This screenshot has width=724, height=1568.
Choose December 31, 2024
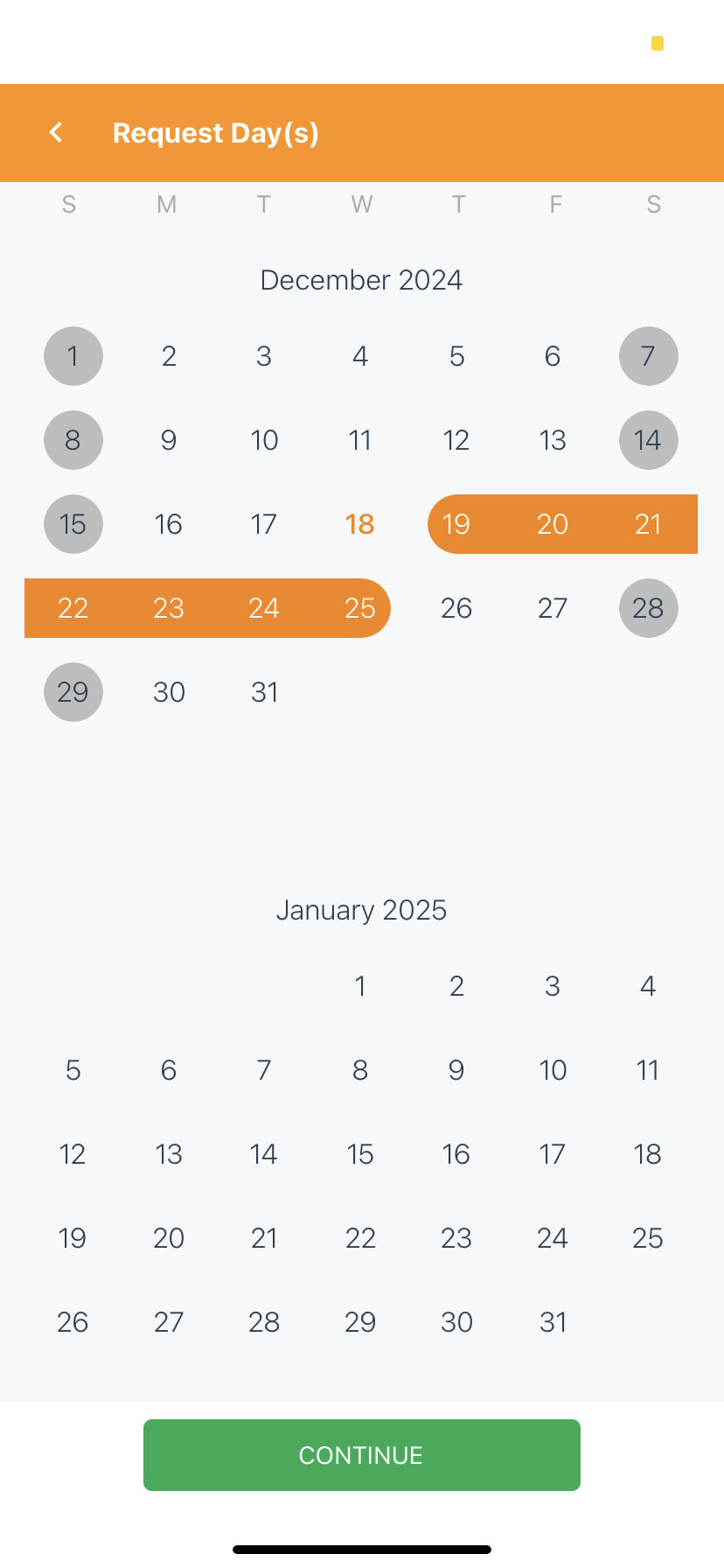point(264,692)
